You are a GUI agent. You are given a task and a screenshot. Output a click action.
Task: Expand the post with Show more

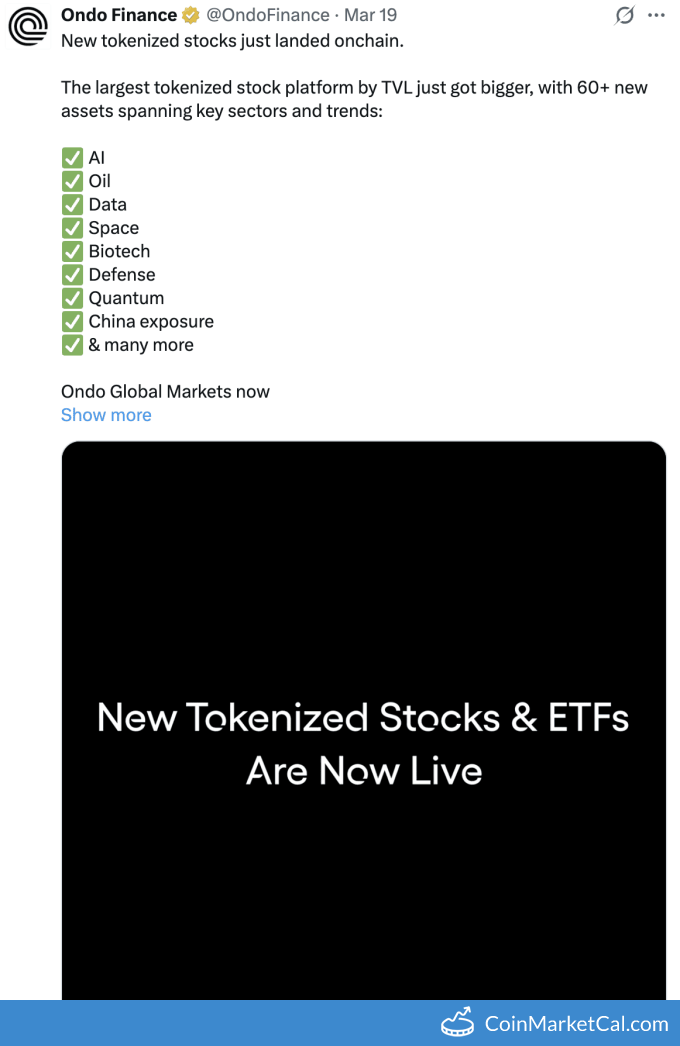click(106, 415)
